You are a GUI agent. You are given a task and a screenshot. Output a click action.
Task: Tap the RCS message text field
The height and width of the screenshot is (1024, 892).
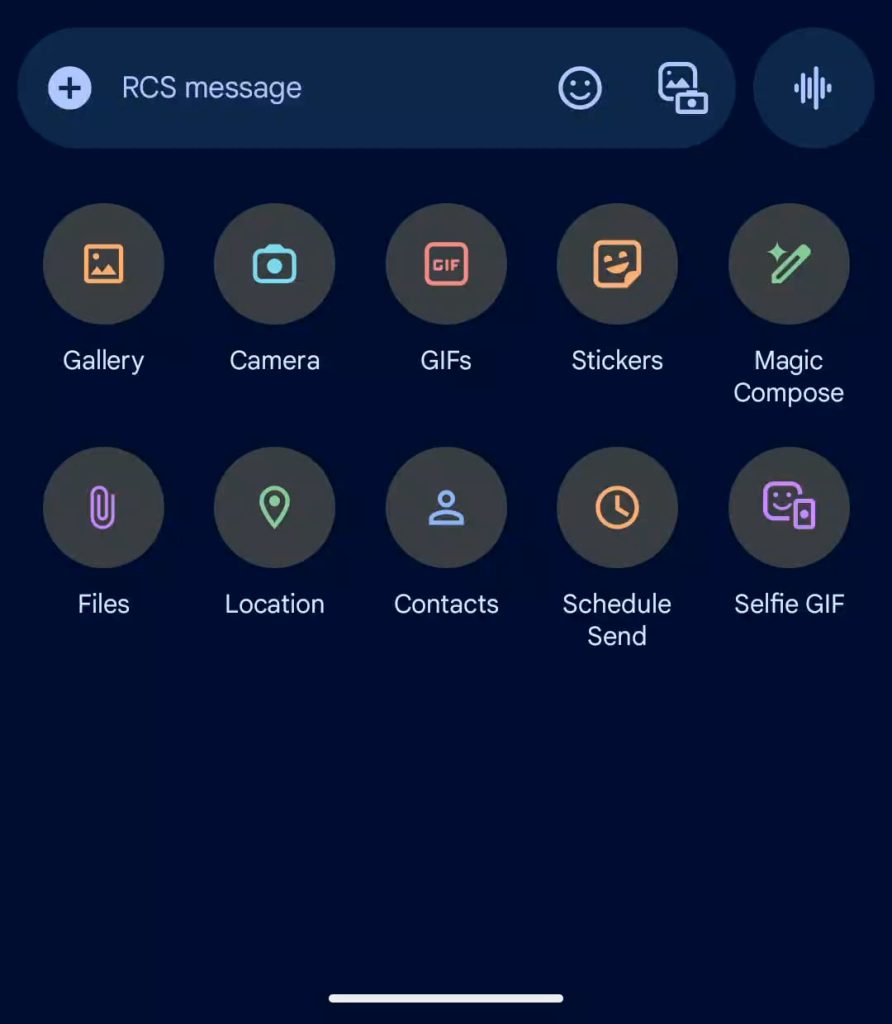pos(300,88)
